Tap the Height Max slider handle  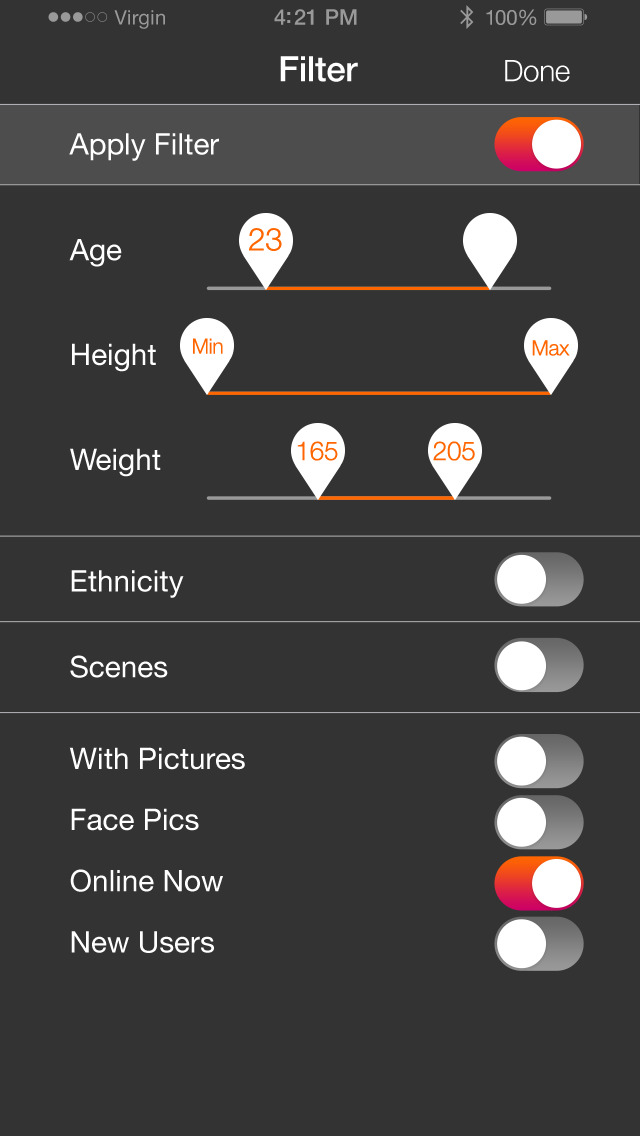click(x=551, y=350)
